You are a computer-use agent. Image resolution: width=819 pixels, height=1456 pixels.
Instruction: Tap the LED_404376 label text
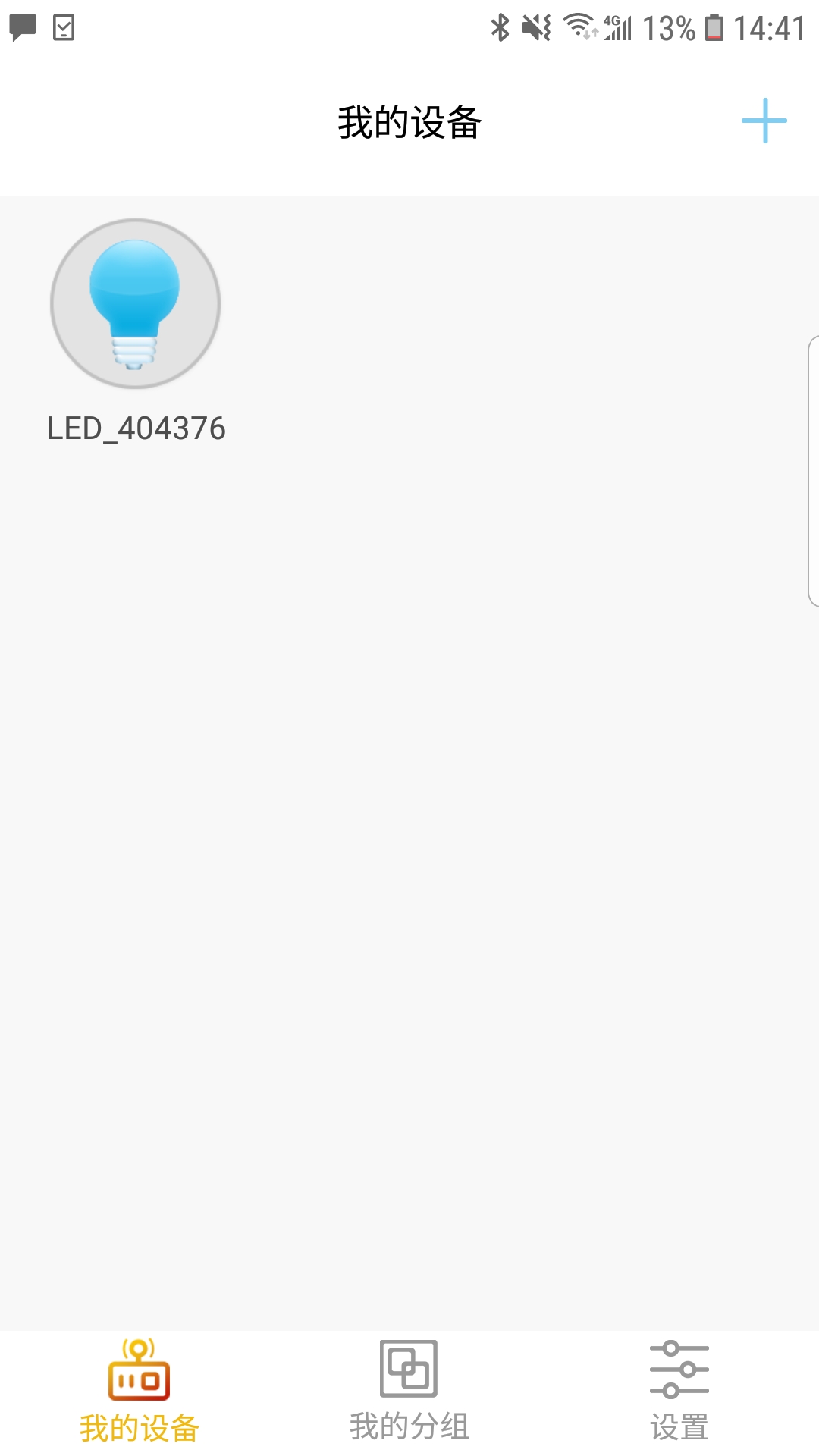tap(135, 428)
